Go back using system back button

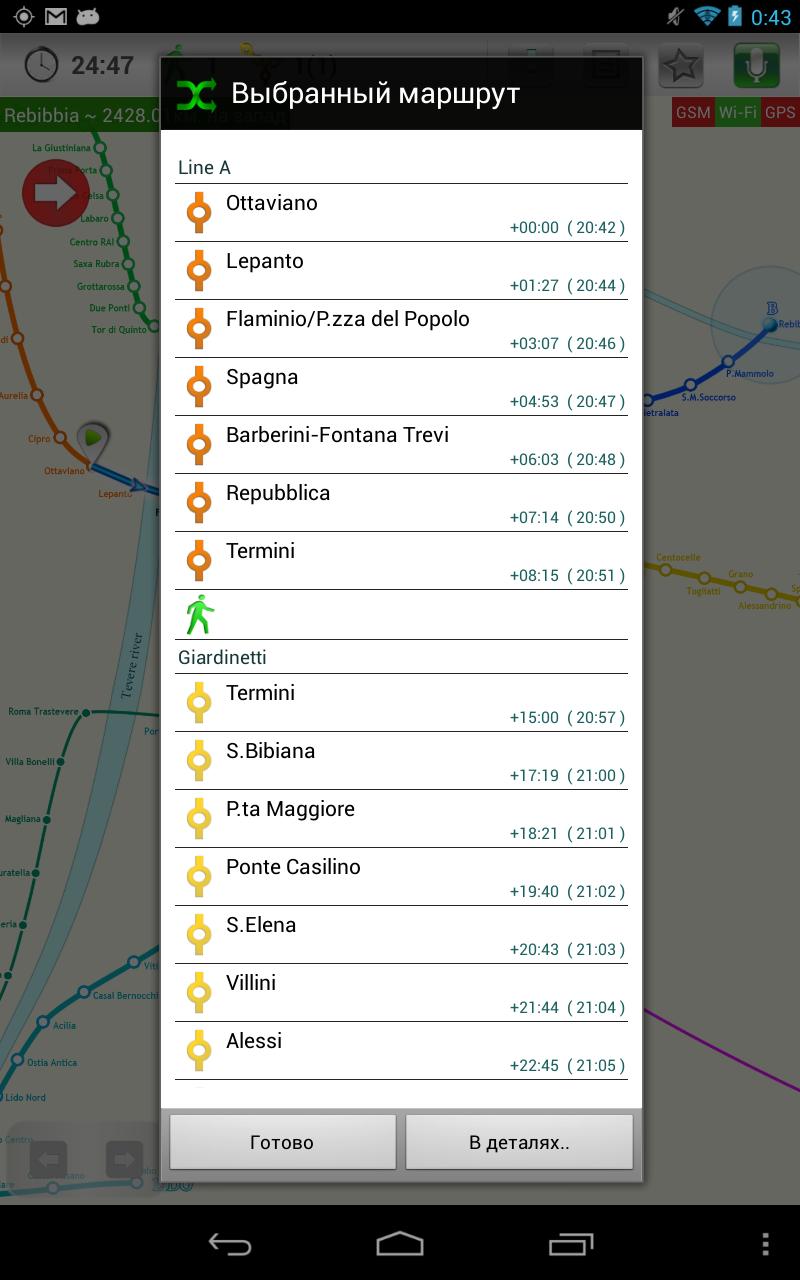229,1244
